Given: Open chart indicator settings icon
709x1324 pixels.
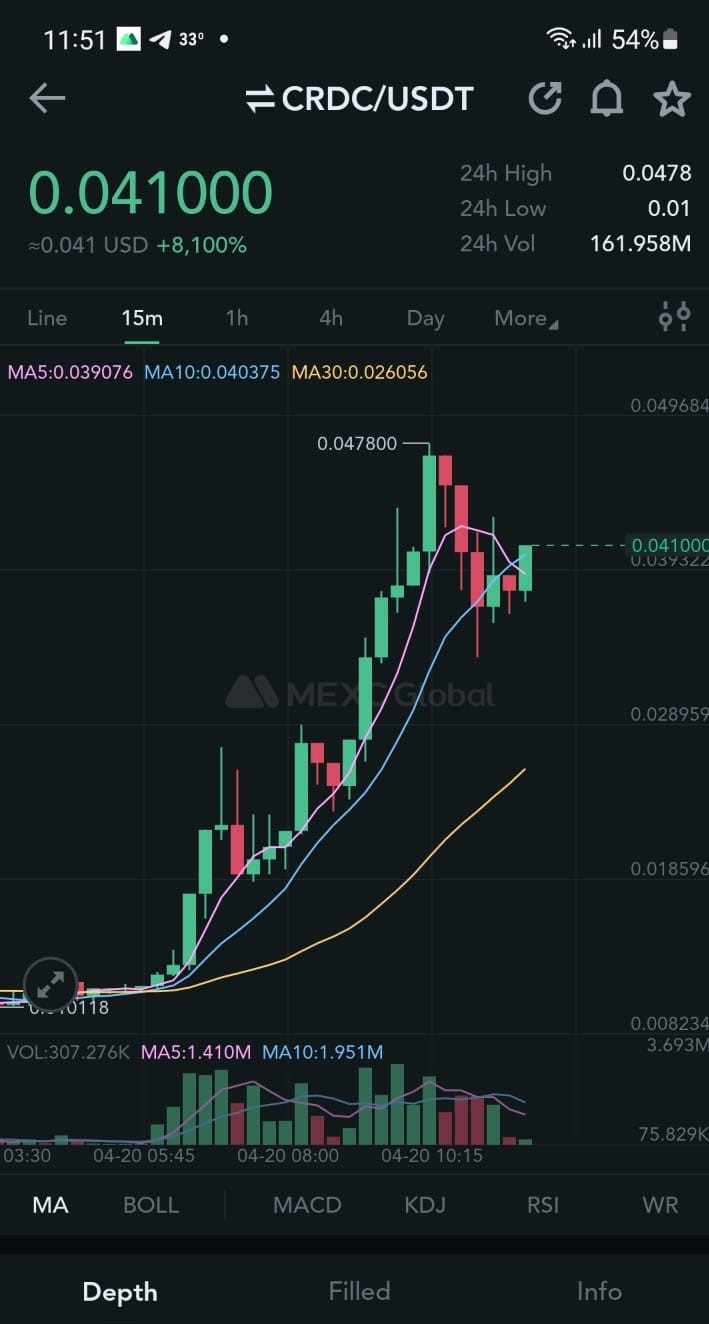Looking at the screenshot, I should tap(674, 317).
